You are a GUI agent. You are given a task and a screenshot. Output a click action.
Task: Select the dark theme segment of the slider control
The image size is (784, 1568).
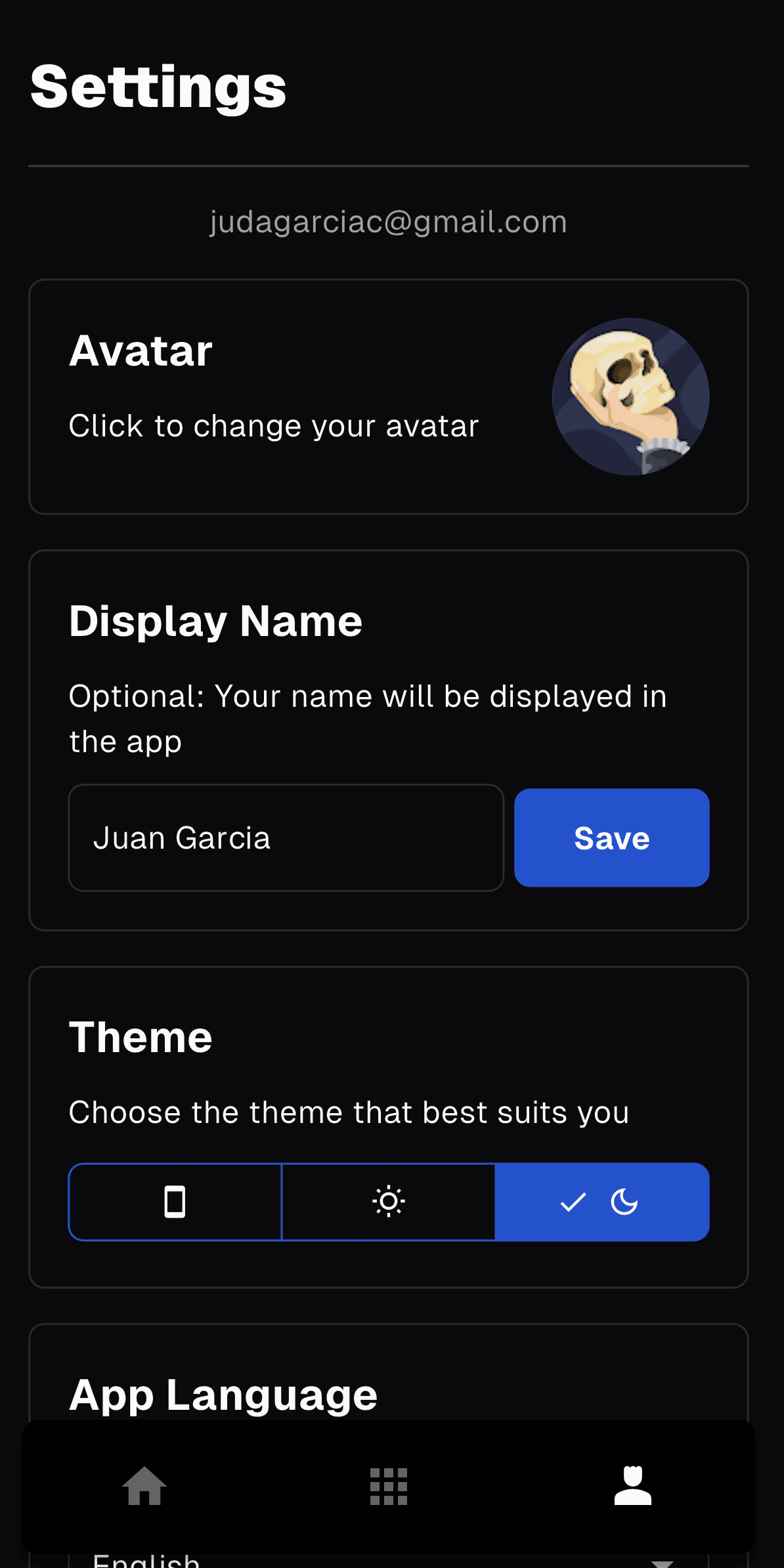(x=601, y=1202)
